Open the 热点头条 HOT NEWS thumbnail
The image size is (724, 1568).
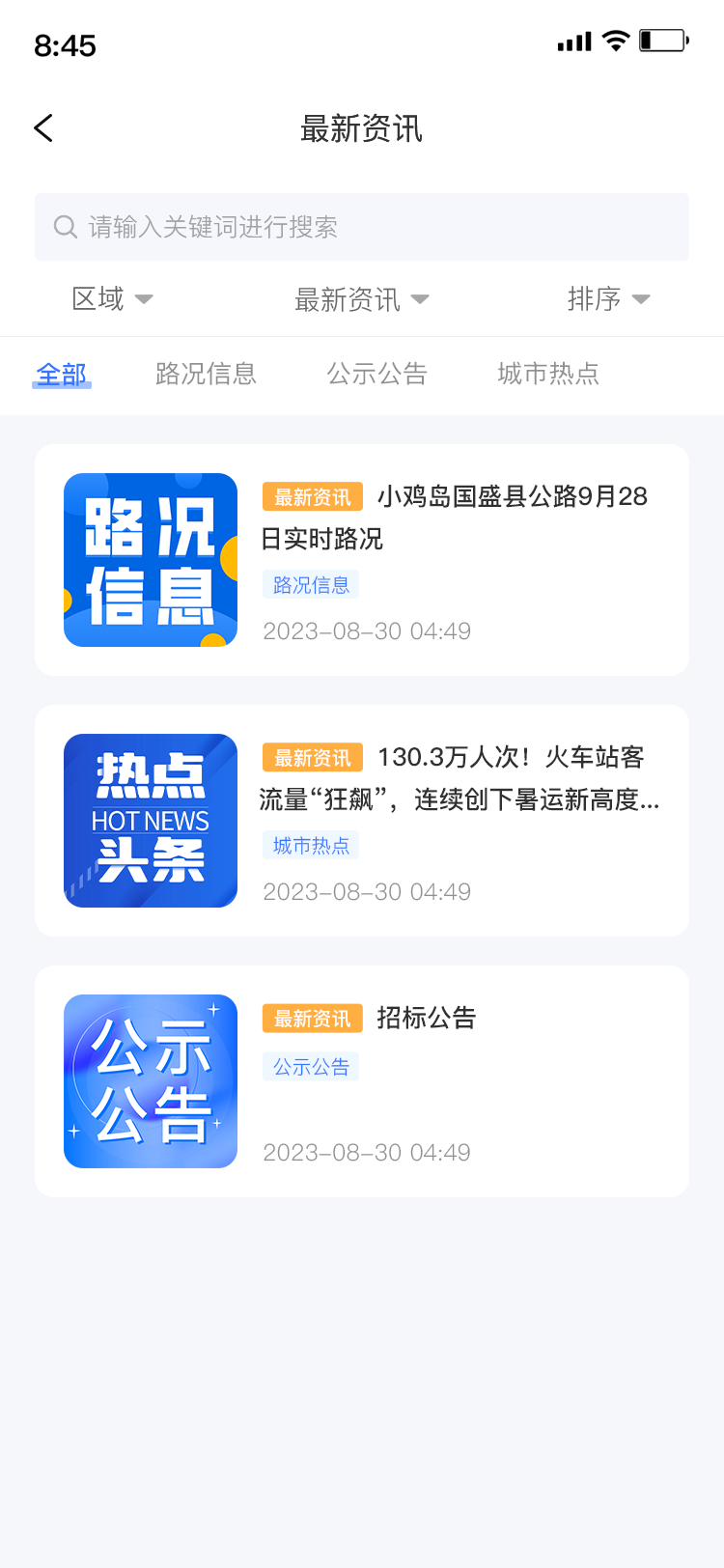pos(150,821)
